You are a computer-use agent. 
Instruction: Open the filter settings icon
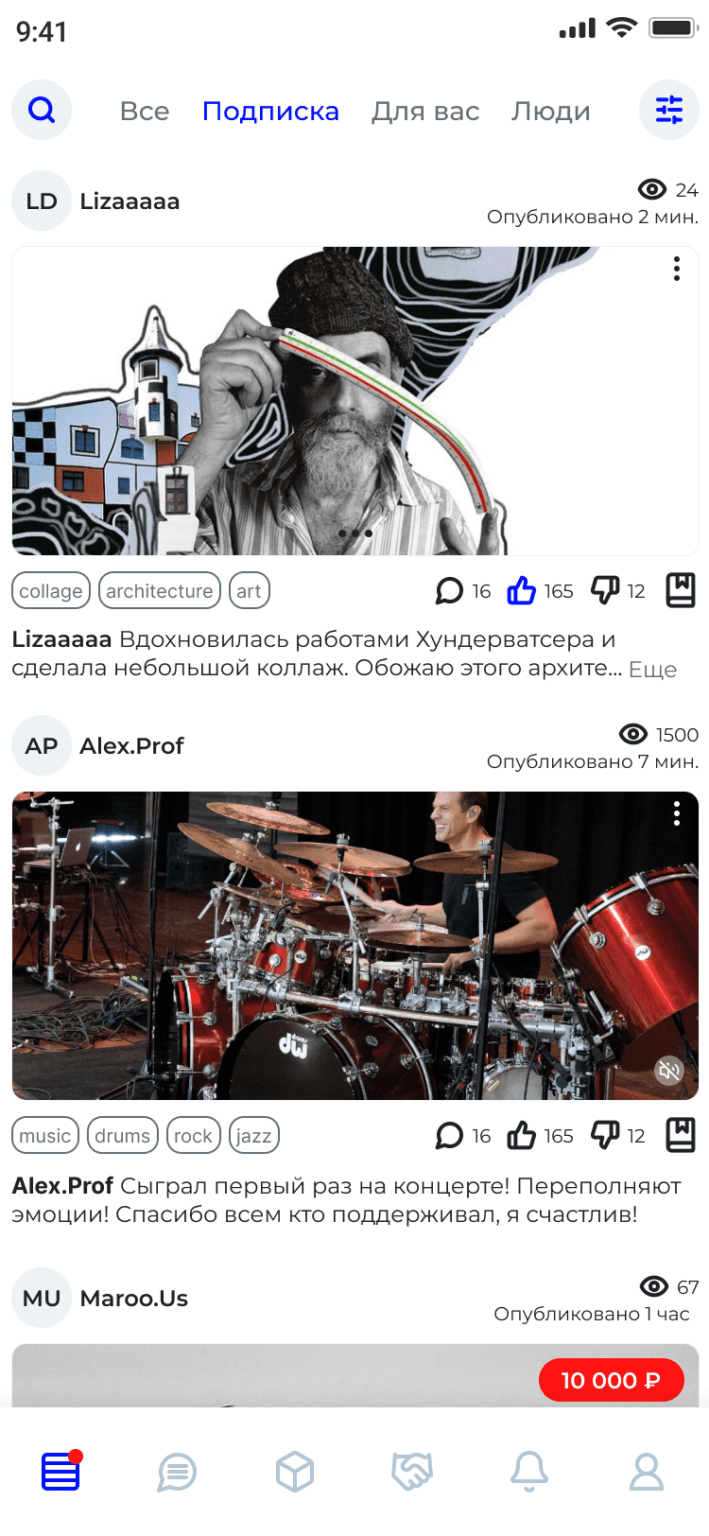(669, 110)
